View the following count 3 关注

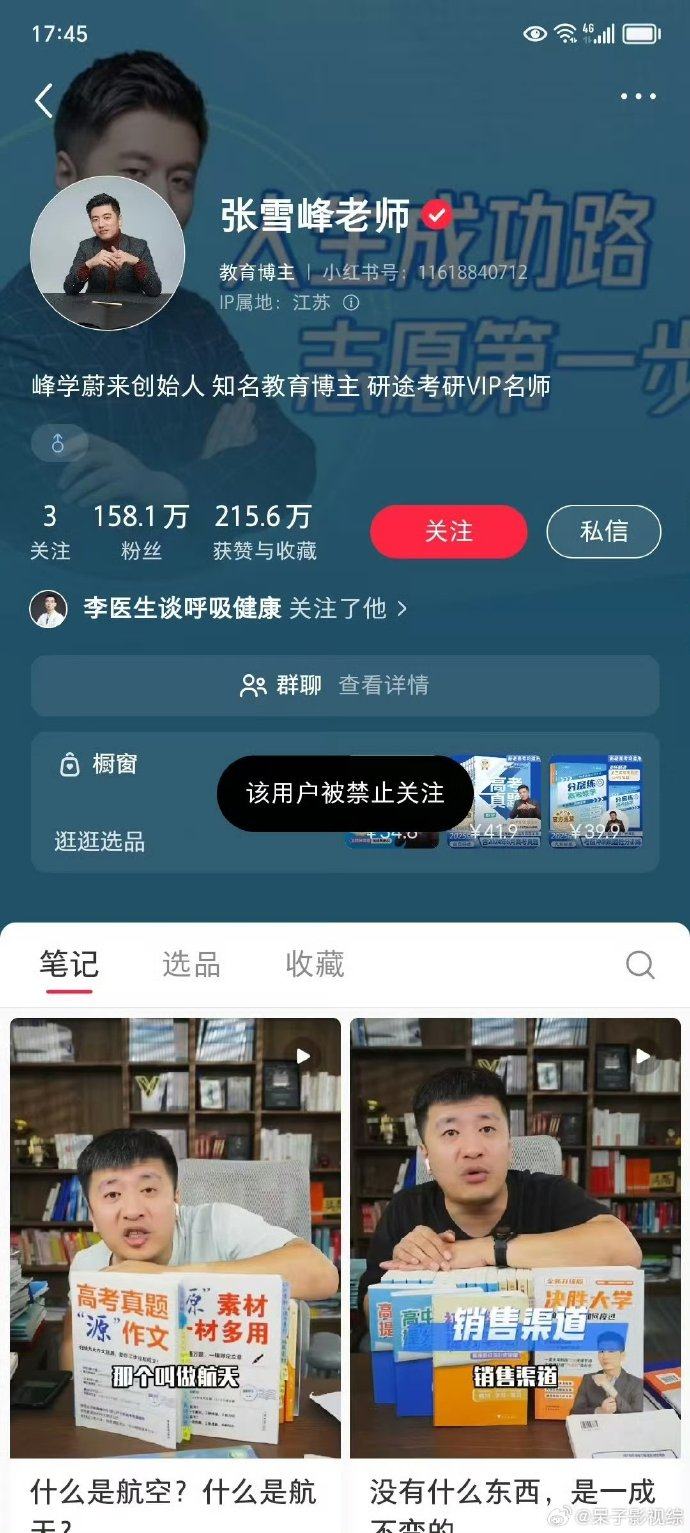[x=50, y=531]
